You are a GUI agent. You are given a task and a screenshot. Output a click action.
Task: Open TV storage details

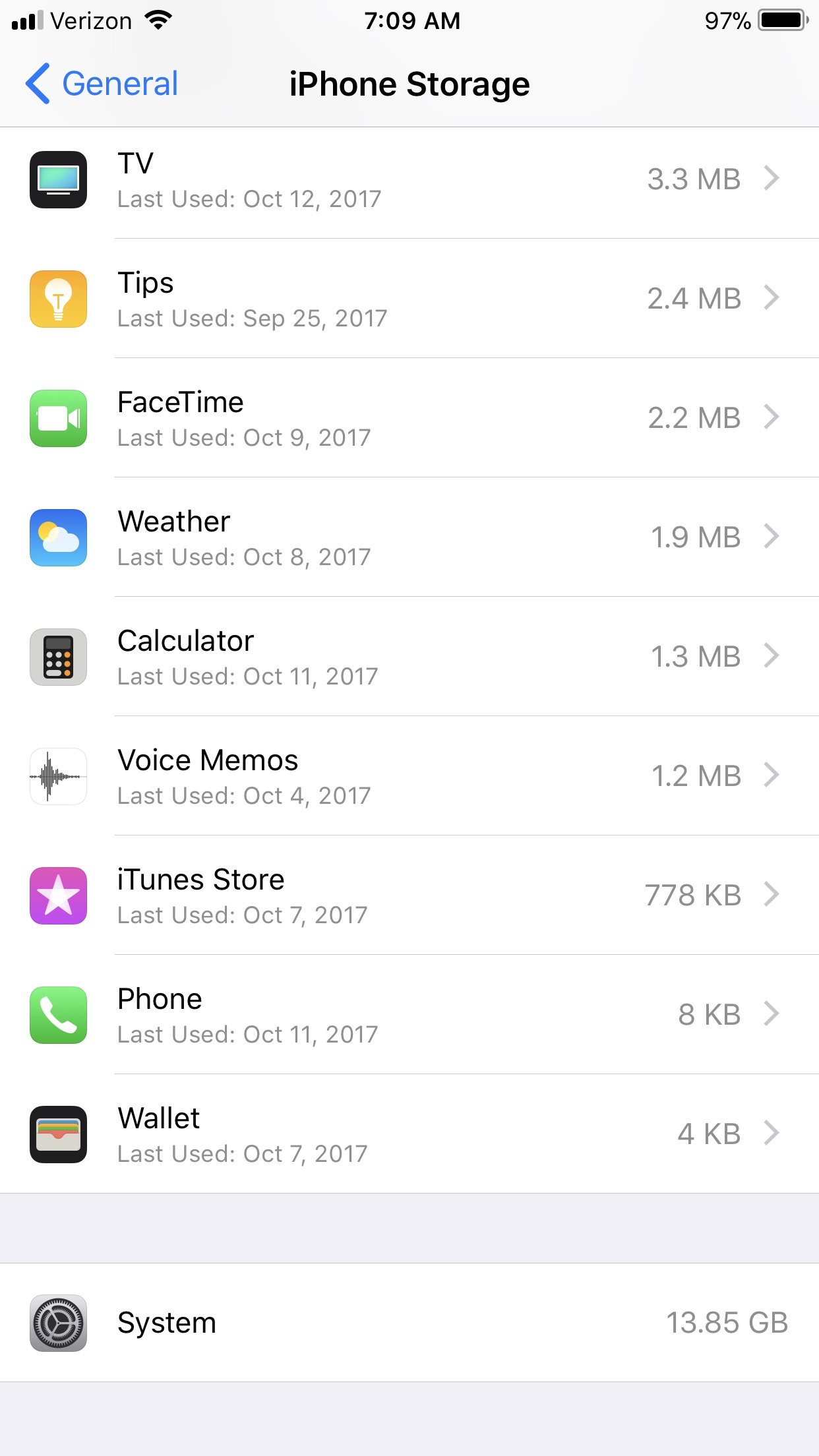pyautogui.click(x=409, y=179)
